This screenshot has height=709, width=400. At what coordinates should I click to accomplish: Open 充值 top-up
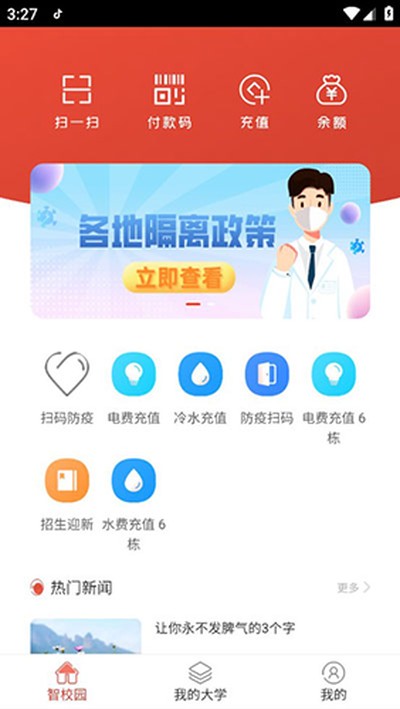pyautogui.click(x=254, y=102)
